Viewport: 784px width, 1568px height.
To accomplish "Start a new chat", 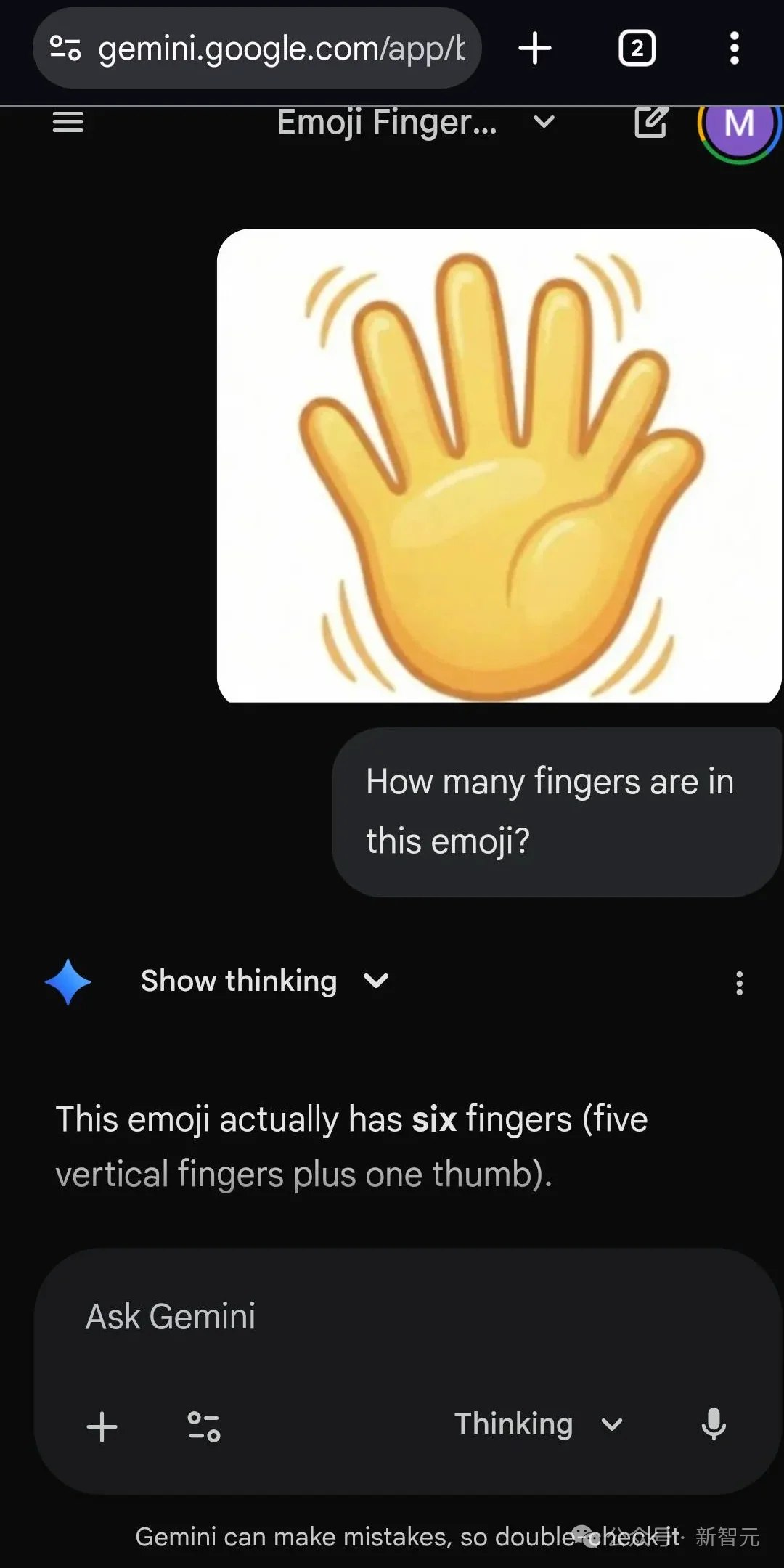I will point(650,123).
